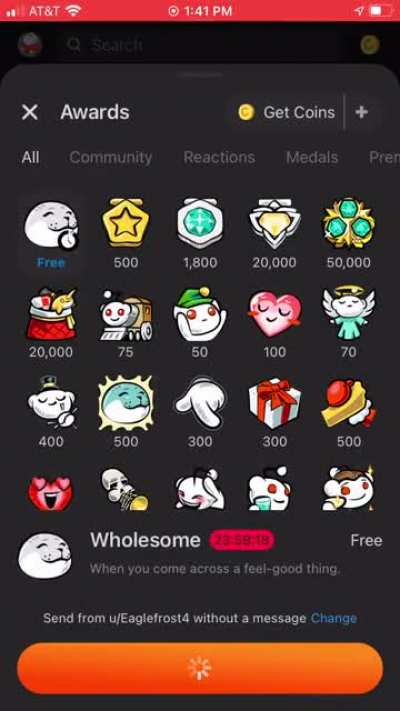This screenshot has height=711, width=400.
Task: Select the All awards tab
Action: [30, 157]
